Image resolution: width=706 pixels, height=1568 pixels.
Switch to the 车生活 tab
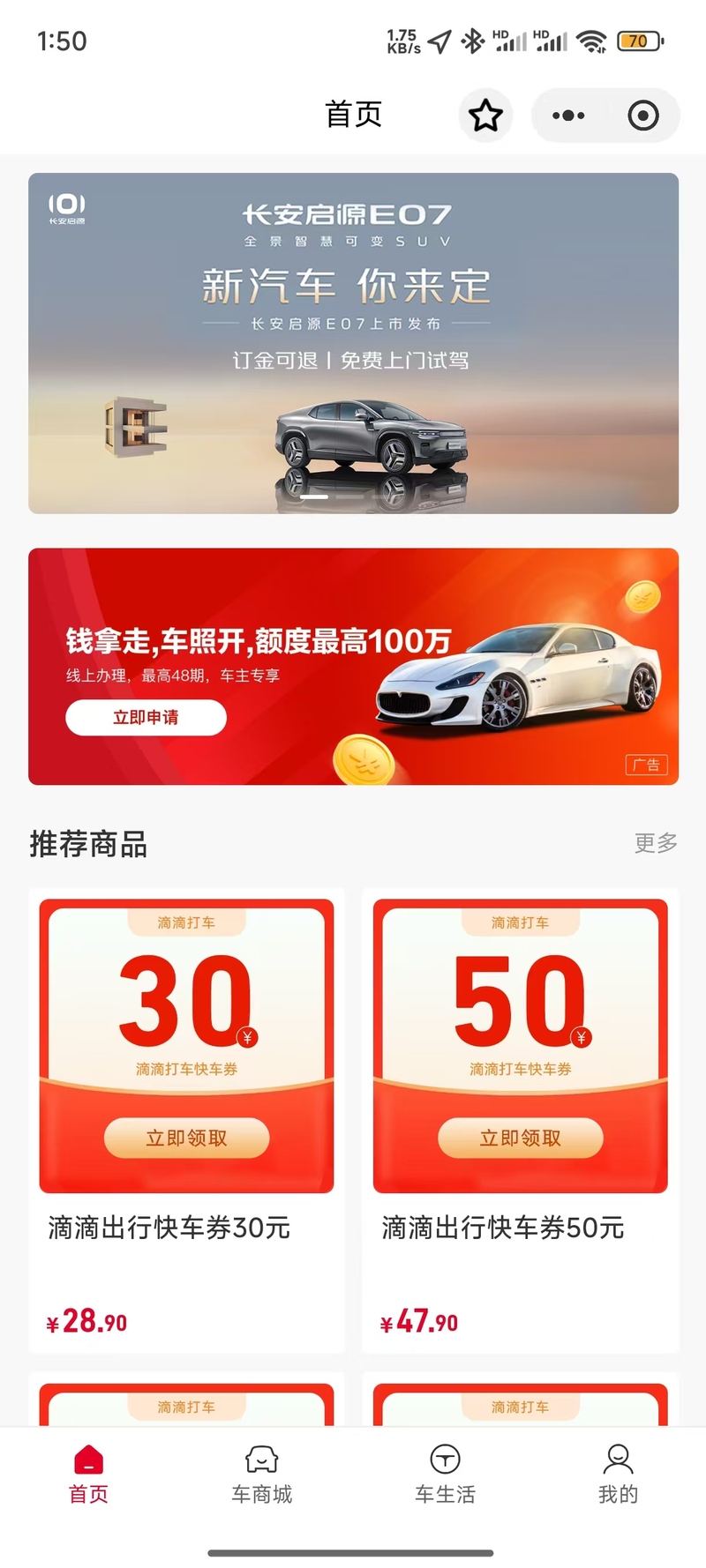point(445,1475)
